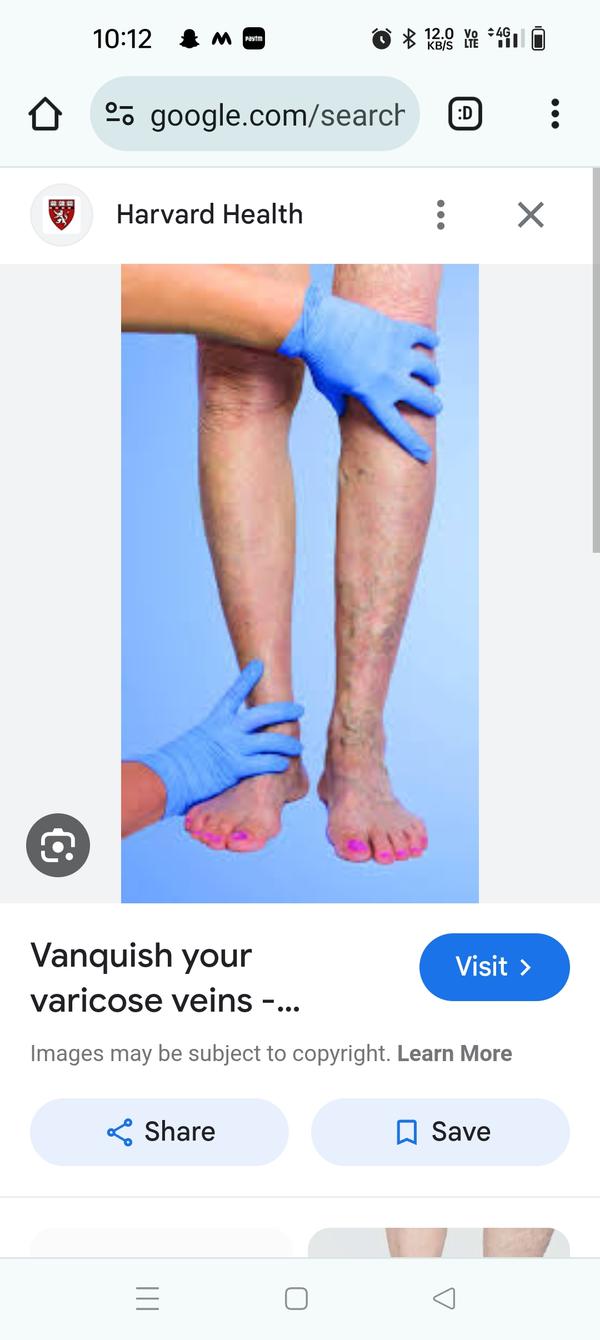The width and height of the screenshot is (600, 1340).
Task: Open the tab switcher
Action: tap(465, 114)
